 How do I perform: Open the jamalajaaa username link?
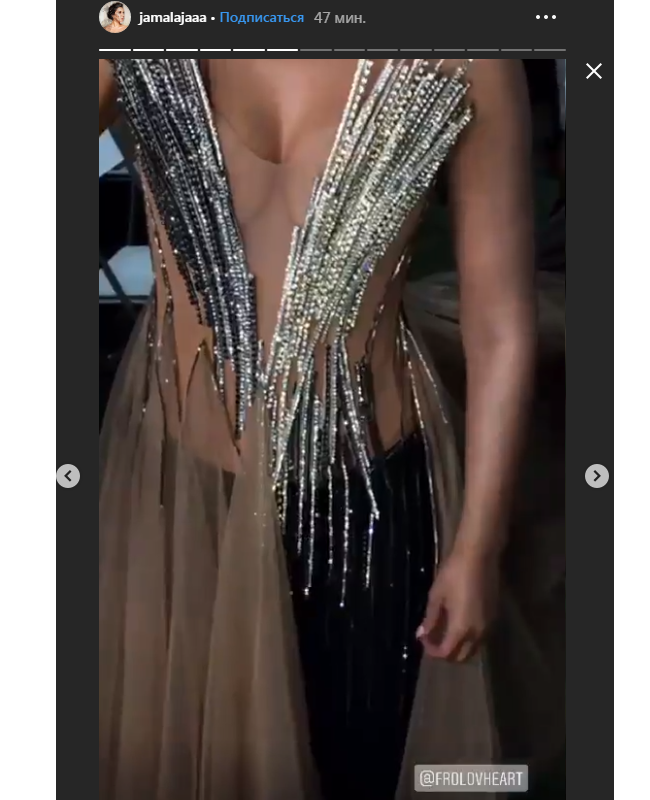(x=172, y=18)
